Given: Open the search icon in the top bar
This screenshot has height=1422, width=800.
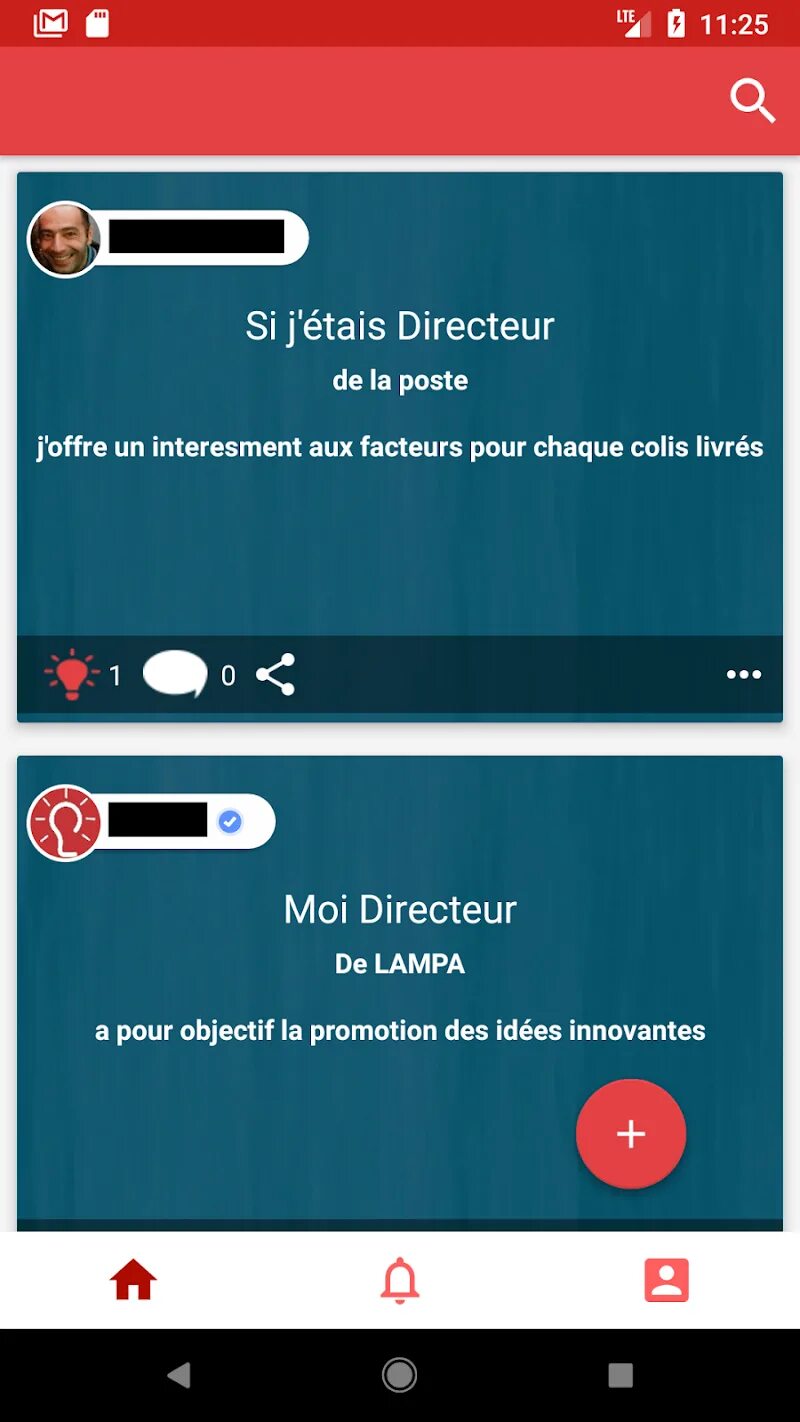Looking at the screenshot, I should pyautogui.click(x=752, y=101).
